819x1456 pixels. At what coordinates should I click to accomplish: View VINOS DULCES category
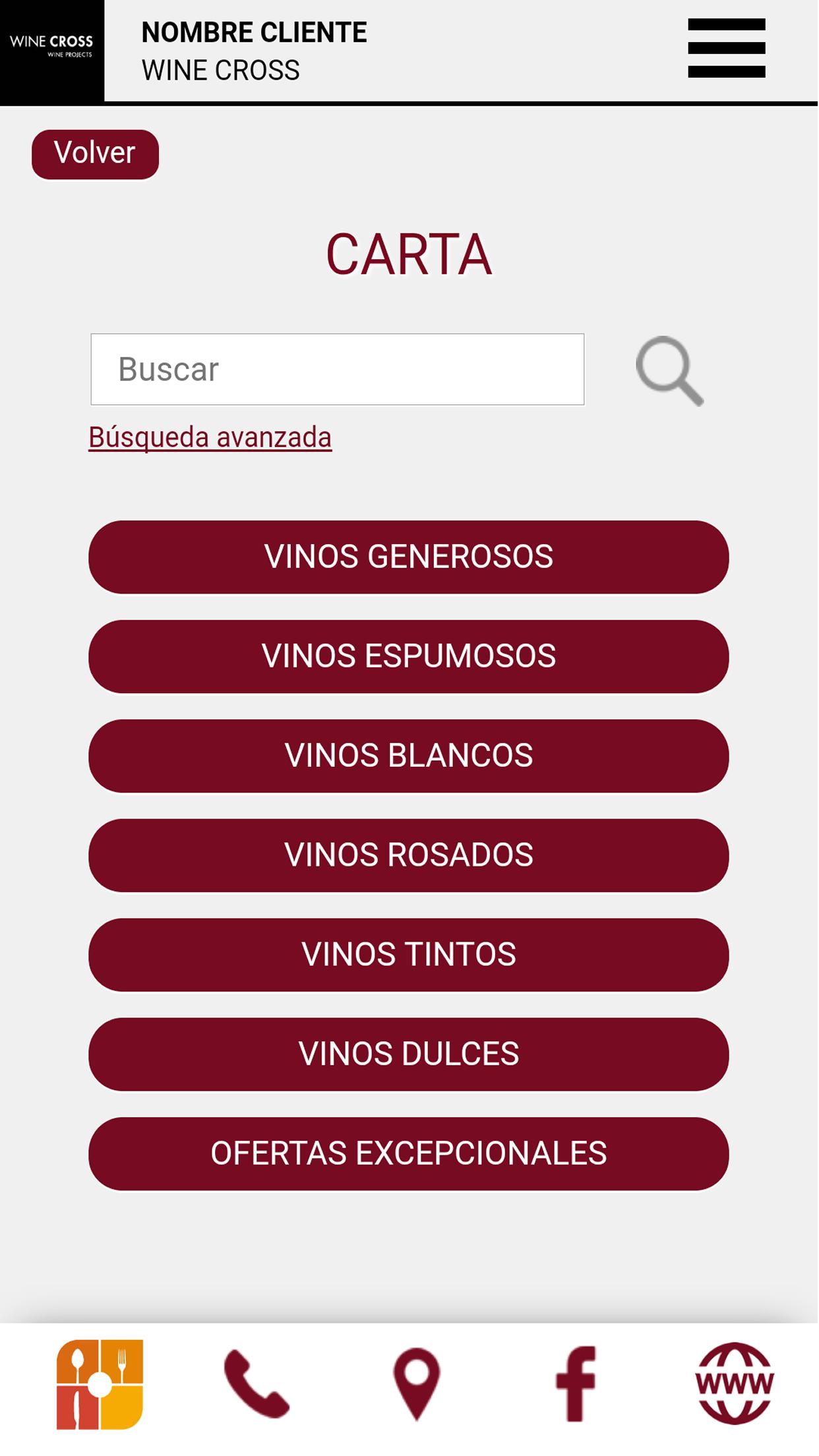(x=409, y=1054)
